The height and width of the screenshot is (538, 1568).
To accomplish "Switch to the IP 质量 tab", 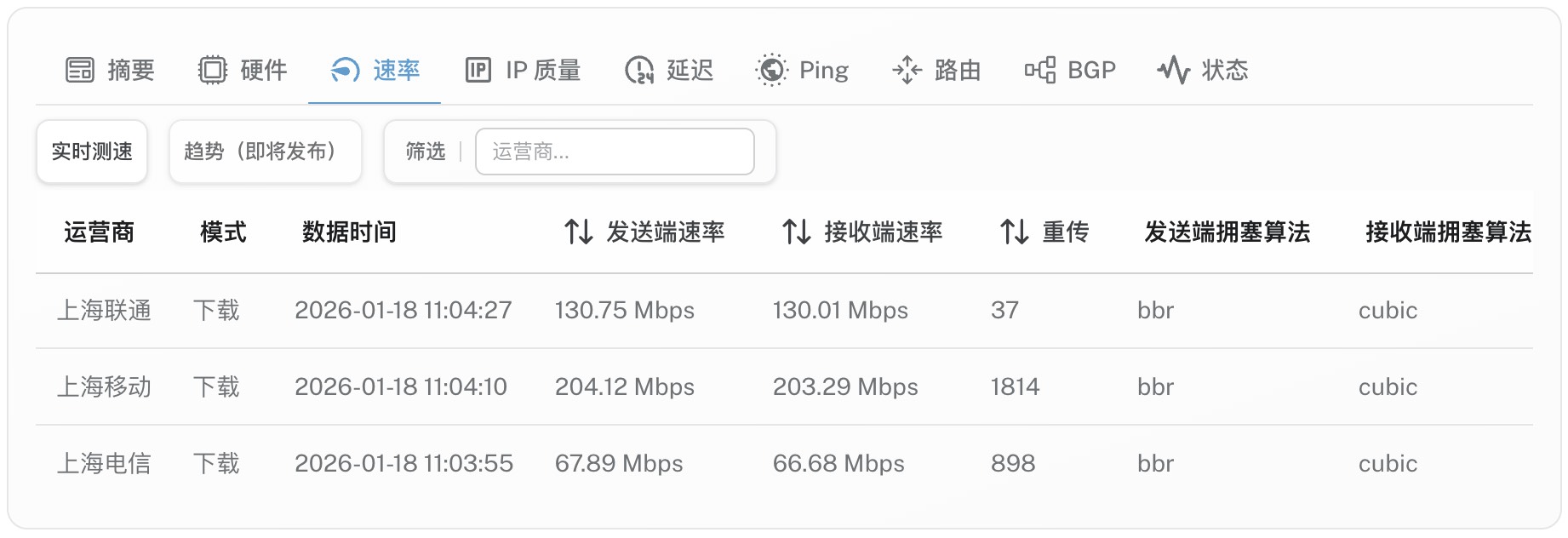I will pyautogui.click(x=523, y=70).
